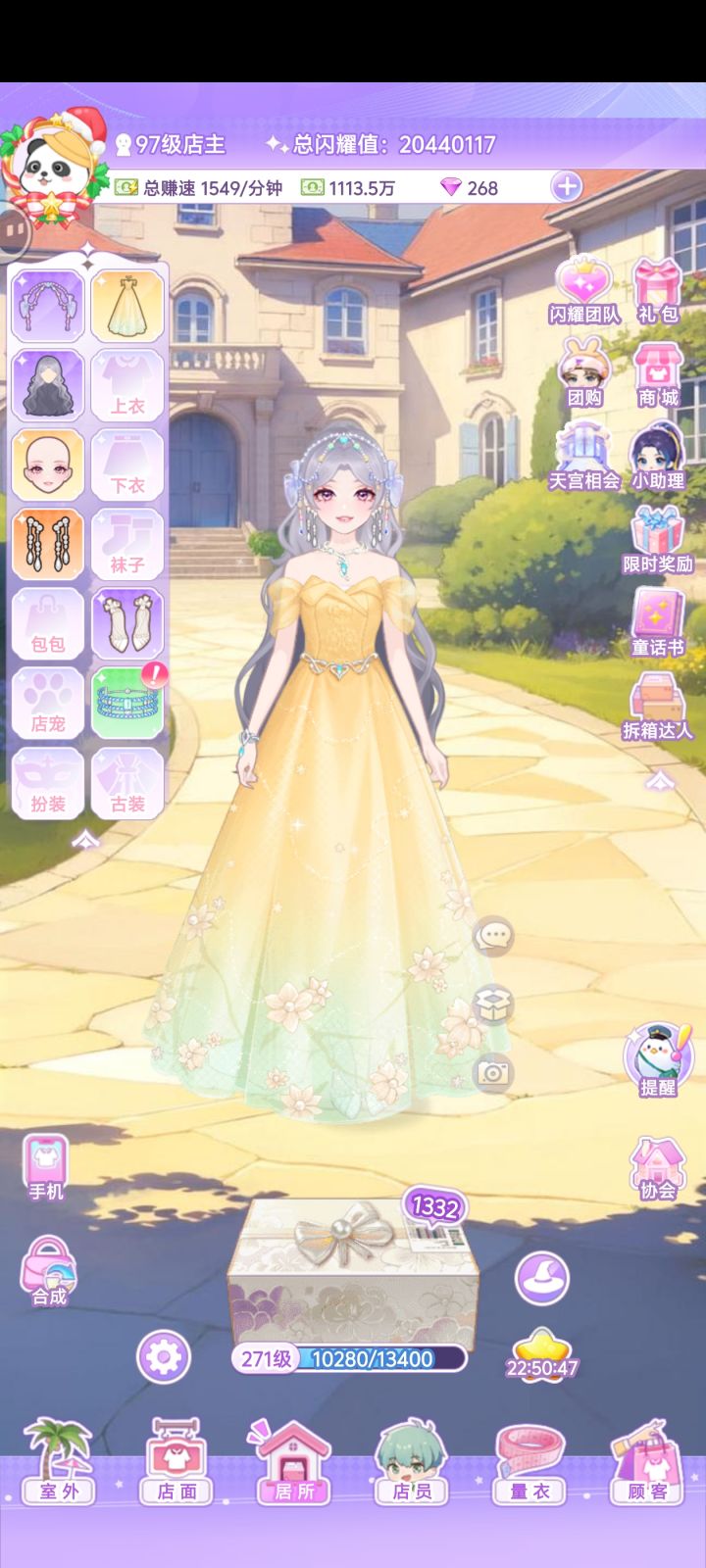Open the 协会 association house icon
Image resolution: width=706 pixels, height=1568 pixels.
657,1166
